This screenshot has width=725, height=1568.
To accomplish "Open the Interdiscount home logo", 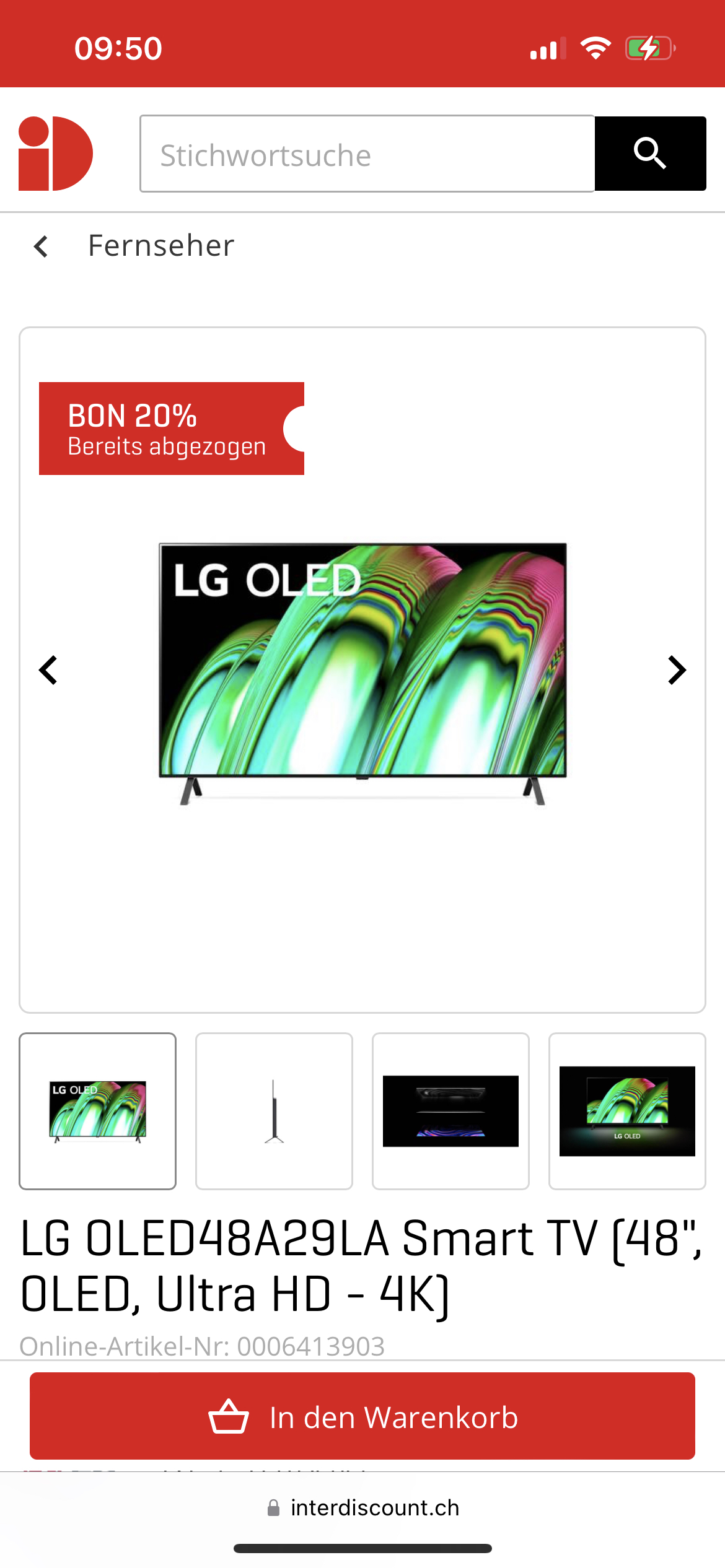I will tap(55, 154).
